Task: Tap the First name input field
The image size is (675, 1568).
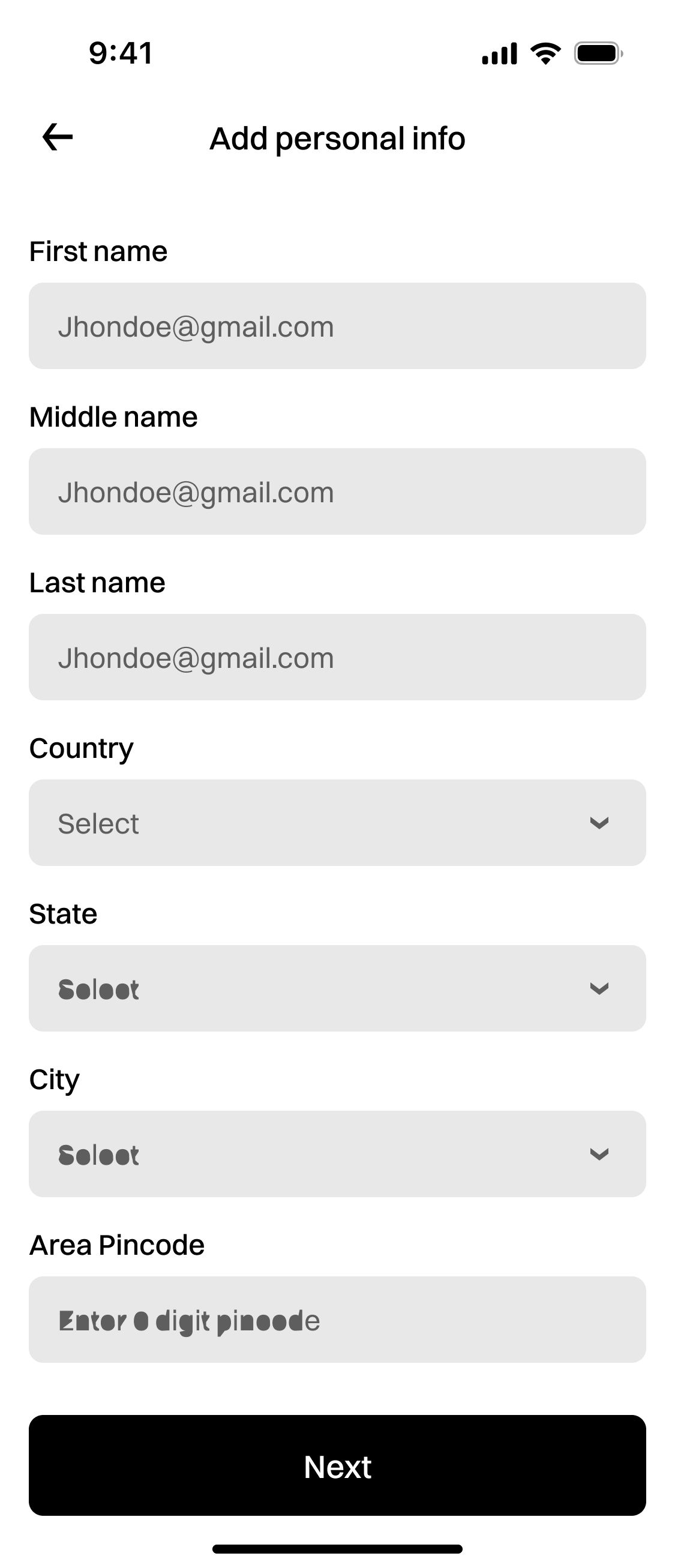Action: [x=337, y=326]
